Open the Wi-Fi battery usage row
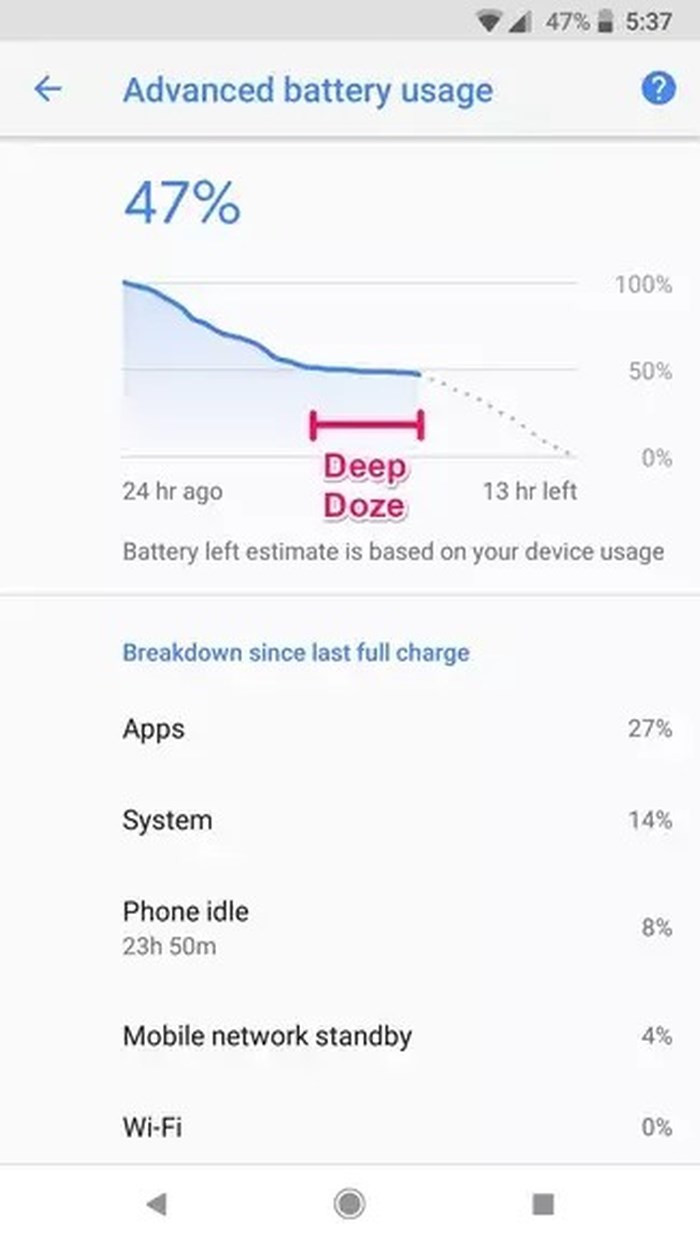The height and width of the screenshot is (1245, 700). click(350, 1127)
